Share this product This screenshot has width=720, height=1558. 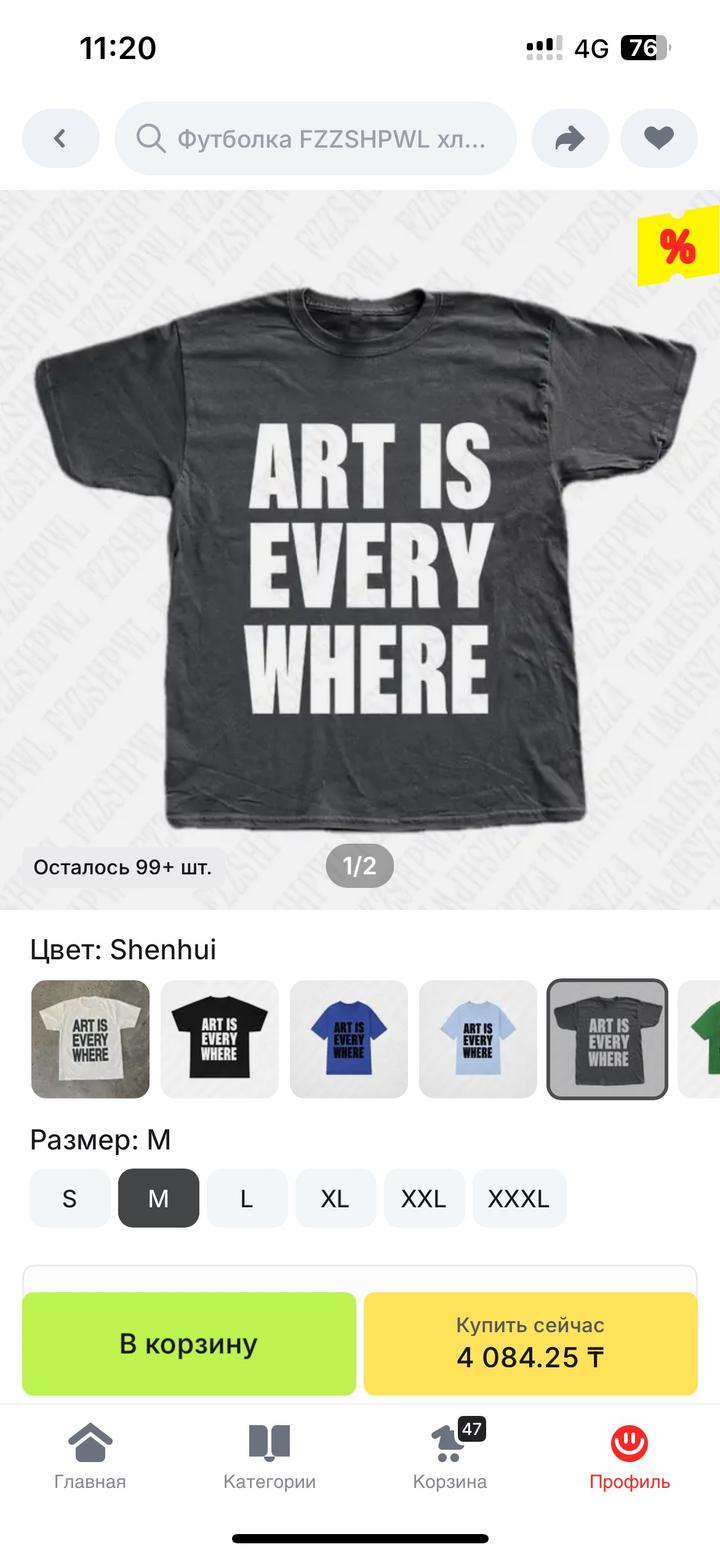[x=570, y=138]
